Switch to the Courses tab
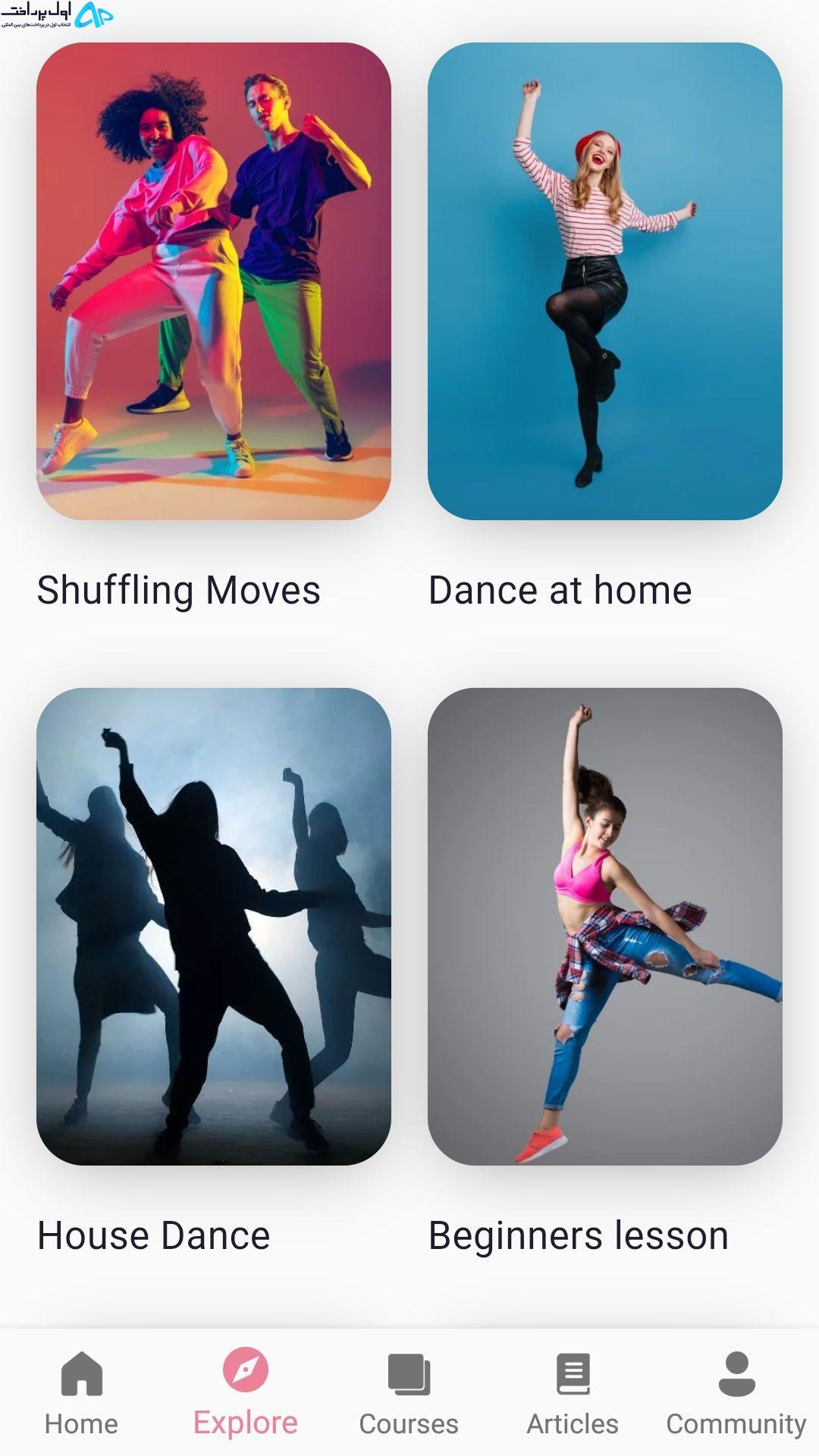 [409, 1393]
